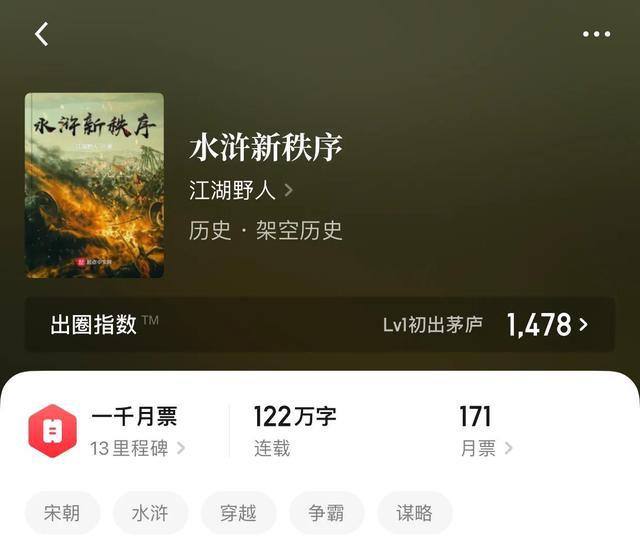Open the 出圈指数 ranking bar

tap(319, 324)
